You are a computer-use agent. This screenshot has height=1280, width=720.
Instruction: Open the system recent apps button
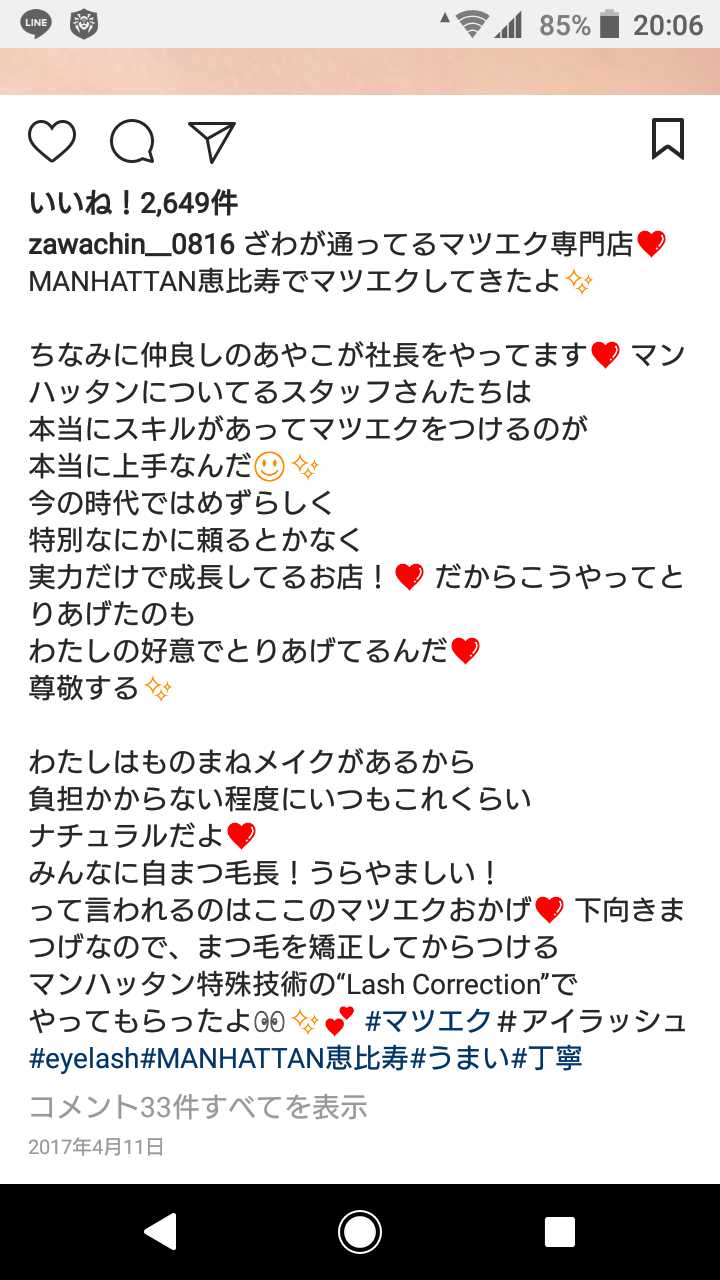coord(559,1231)
